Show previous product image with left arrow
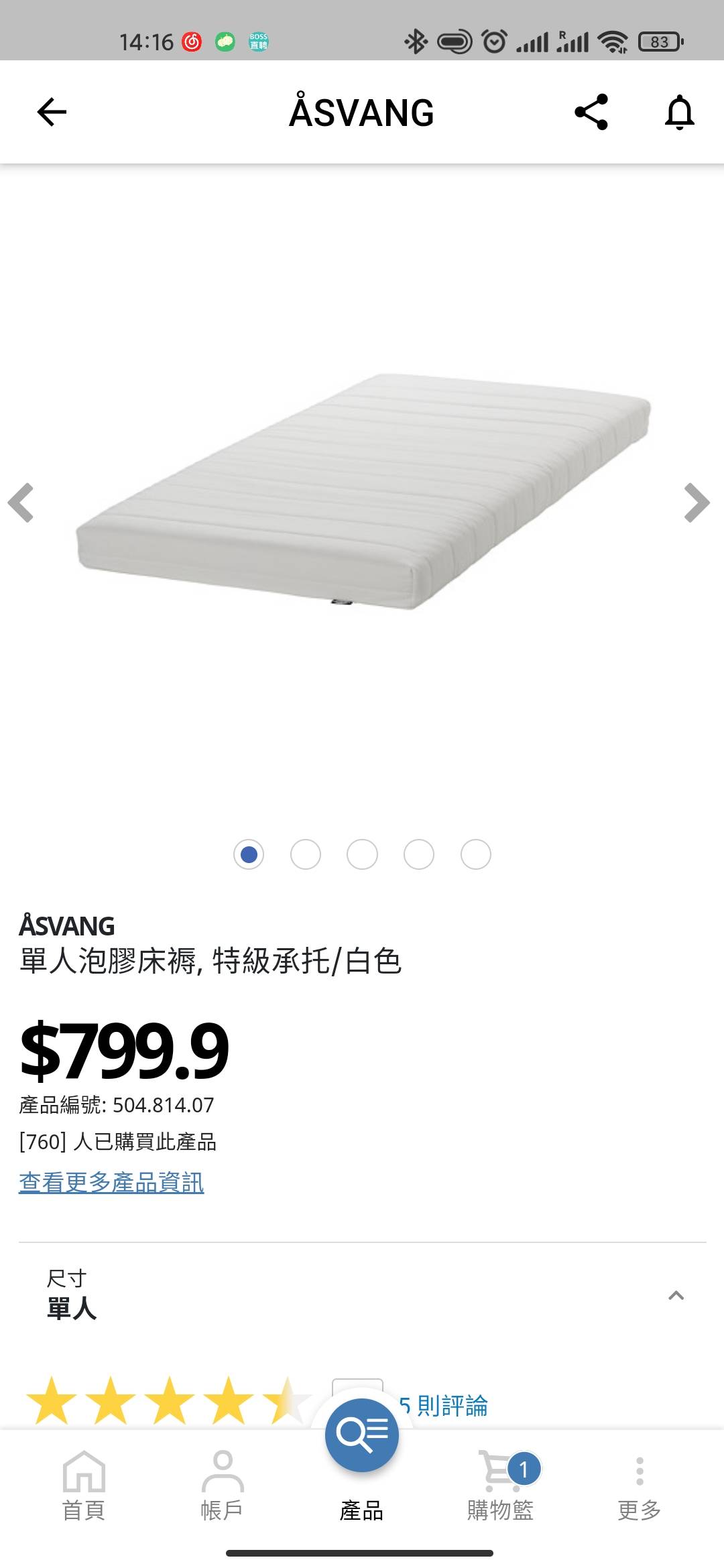Viewport: 724px width, 1568px height. [x=21, y=503]
